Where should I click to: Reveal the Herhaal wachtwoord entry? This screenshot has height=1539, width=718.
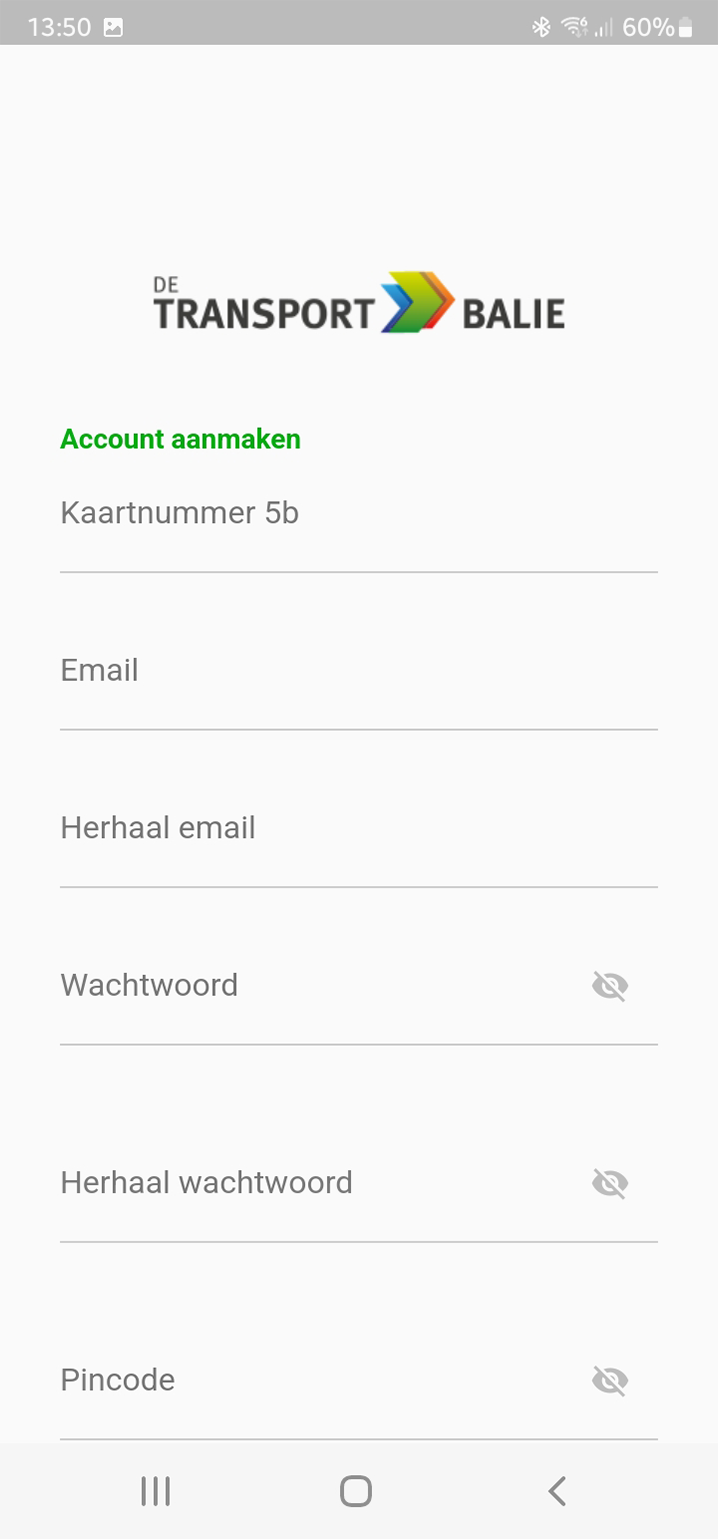coord(610,1184)
